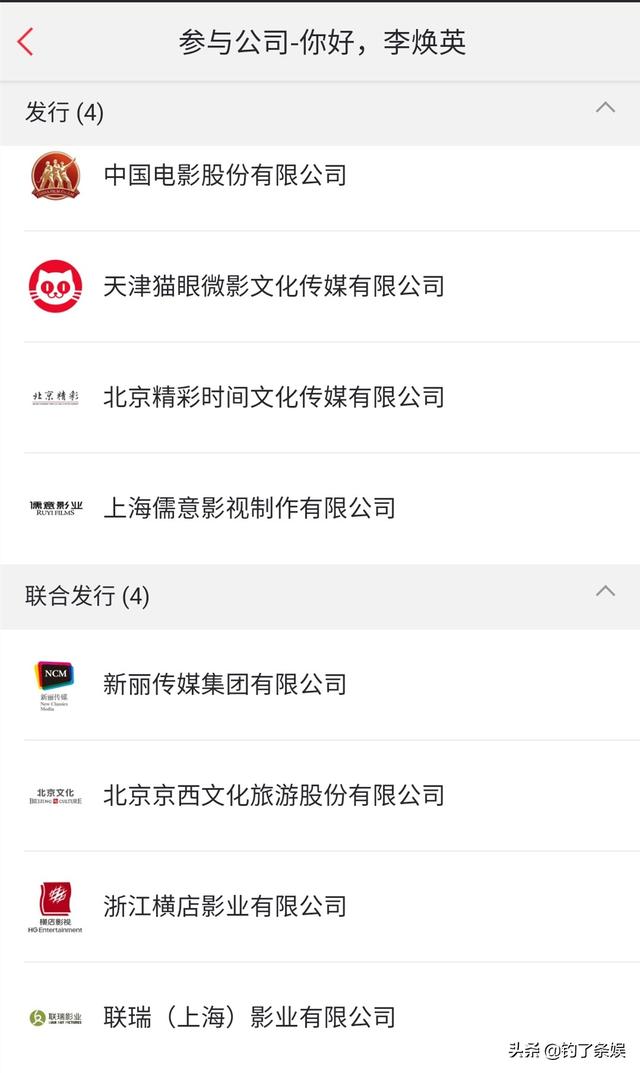Open 中国电影股份有限公司 company page

(x=225, y=175)
